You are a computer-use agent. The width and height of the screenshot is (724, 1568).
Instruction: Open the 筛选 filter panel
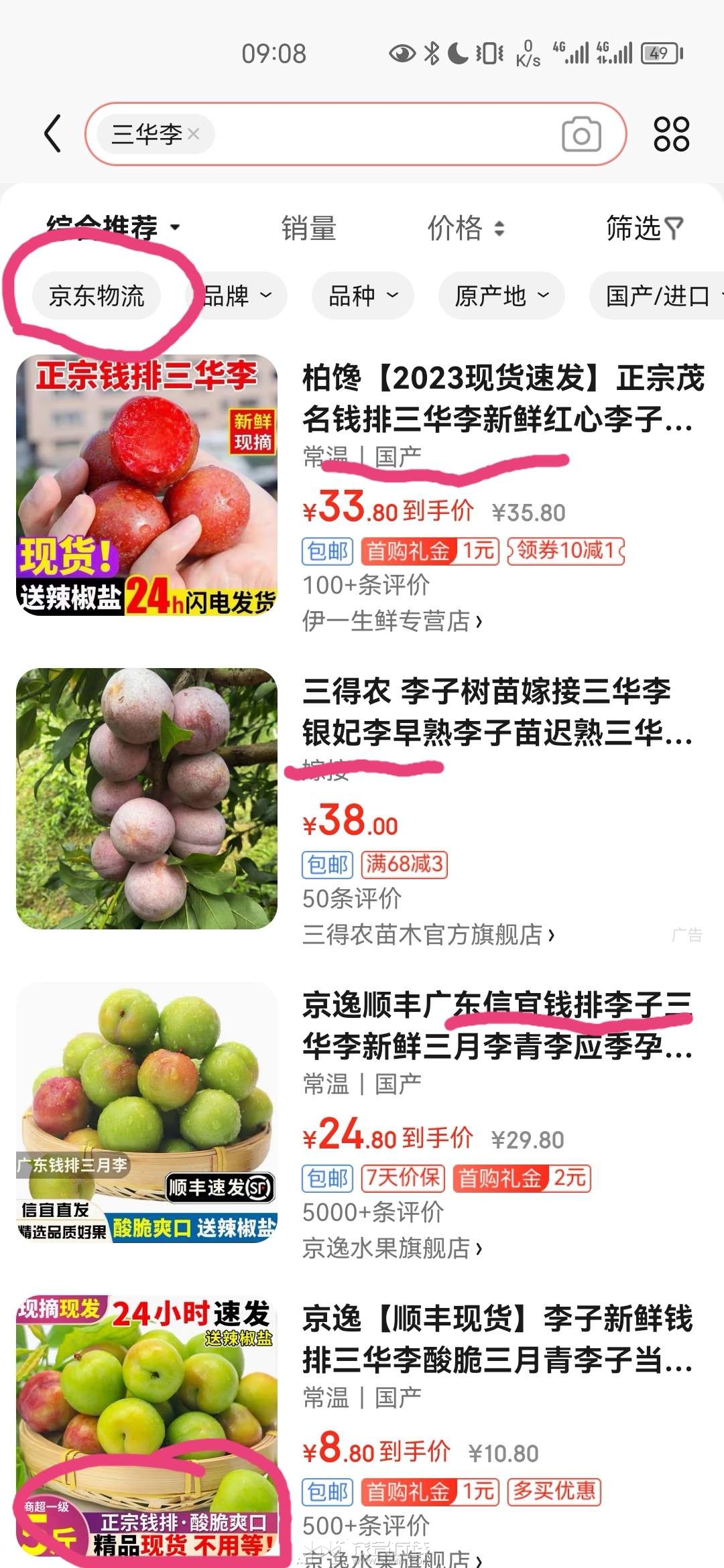[x=644, y=228]
